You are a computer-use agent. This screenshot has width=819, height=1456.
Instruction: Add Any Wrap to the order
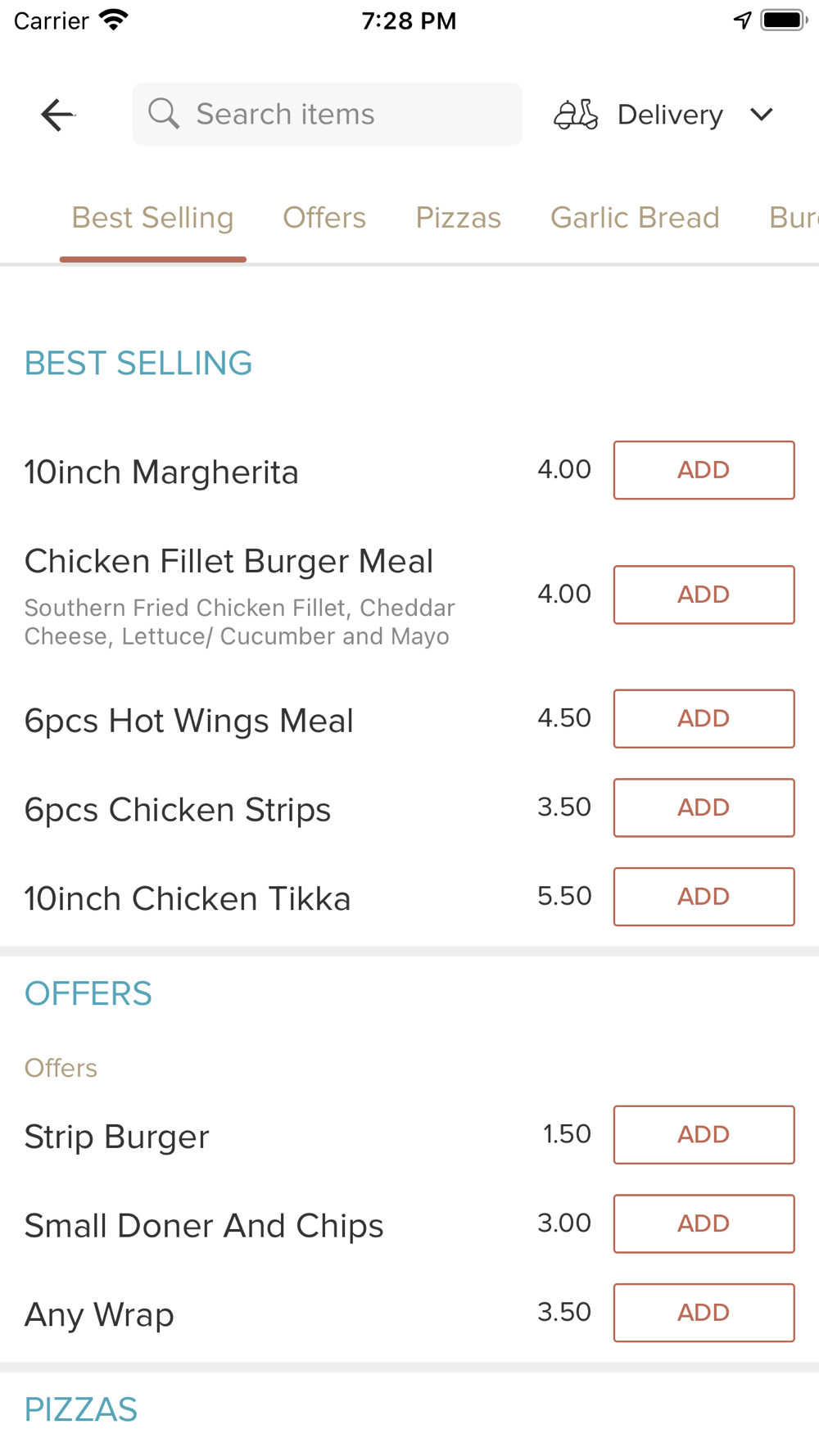tap(704, 1313)
